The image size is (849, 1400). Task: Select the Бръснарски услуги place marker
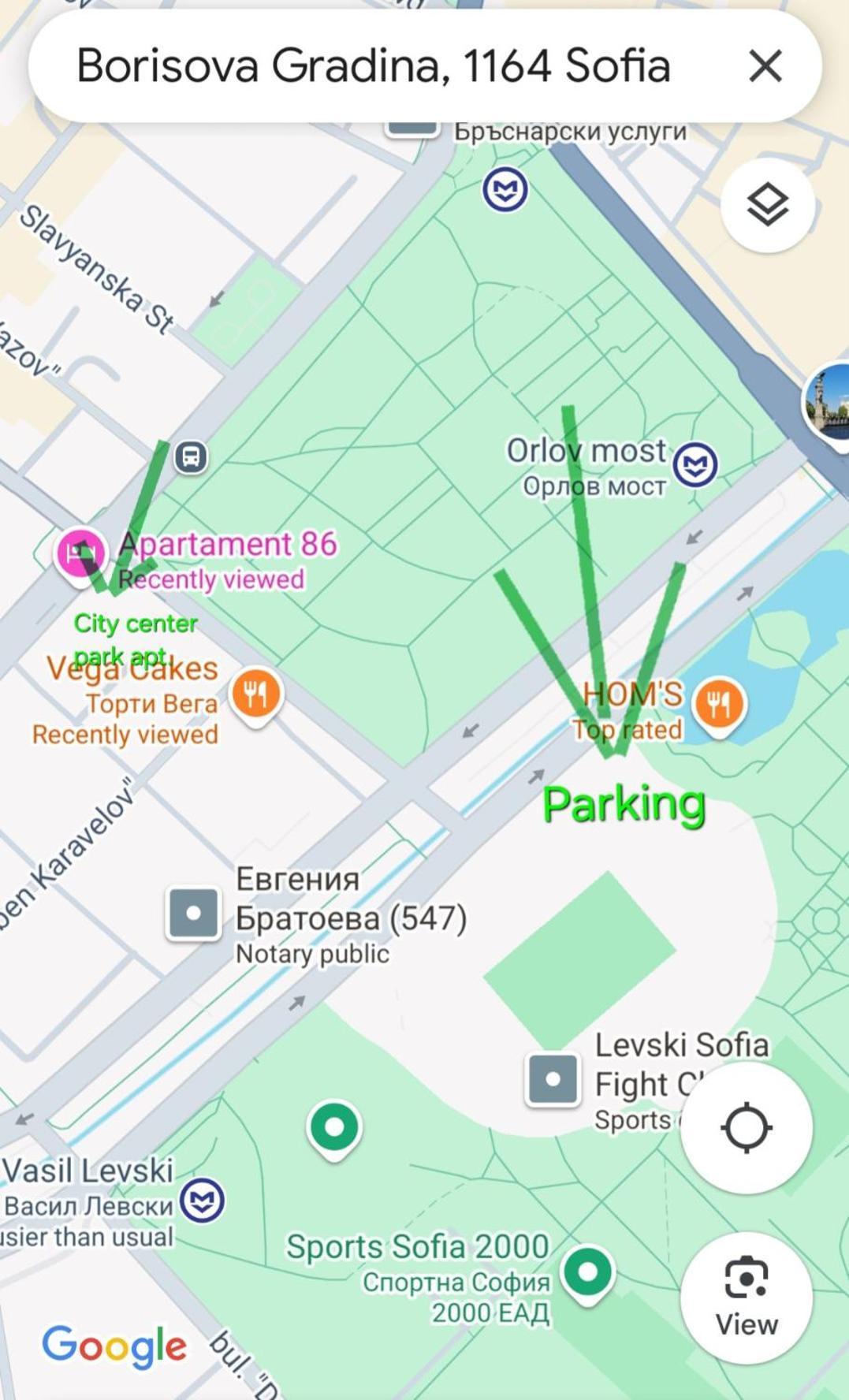[412, 128]
